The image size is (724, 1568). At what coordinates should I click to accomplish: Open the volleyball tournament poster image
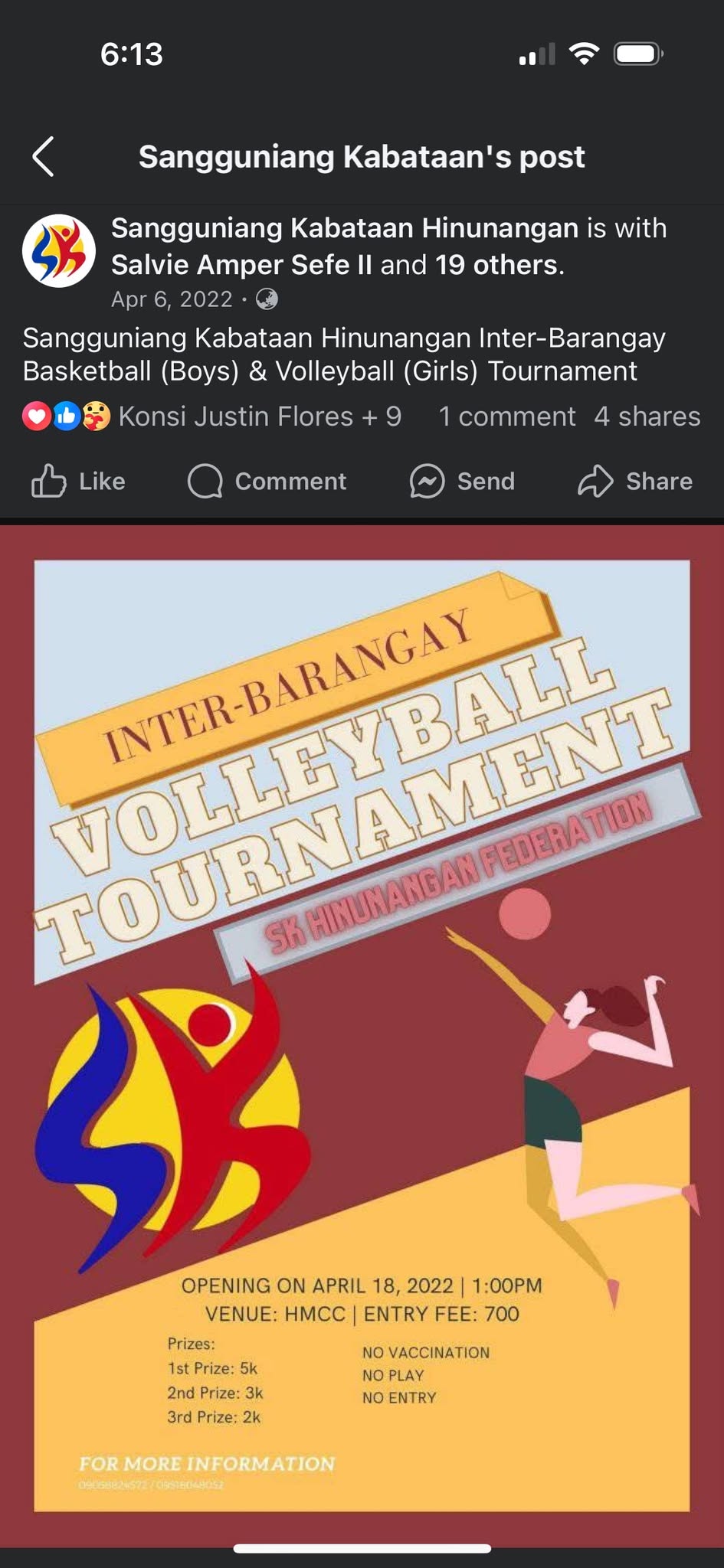coord(362,1034)
